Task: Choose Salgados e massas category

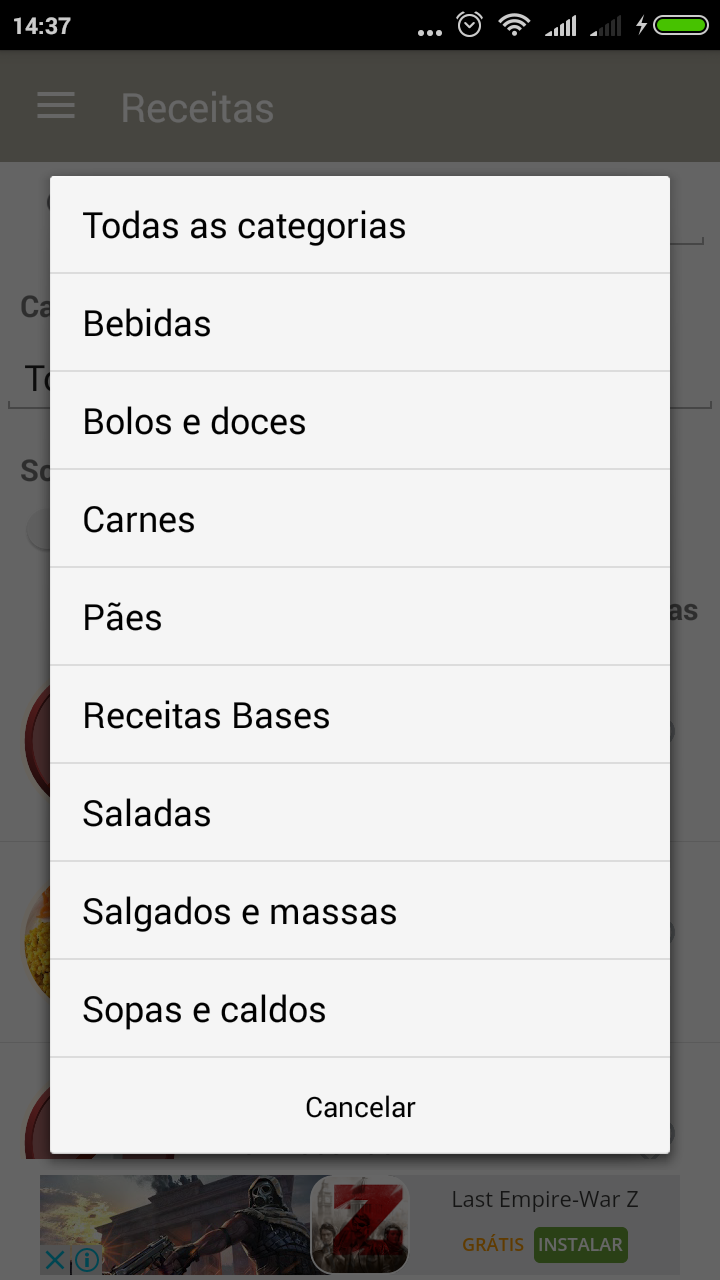Action: 360,911
